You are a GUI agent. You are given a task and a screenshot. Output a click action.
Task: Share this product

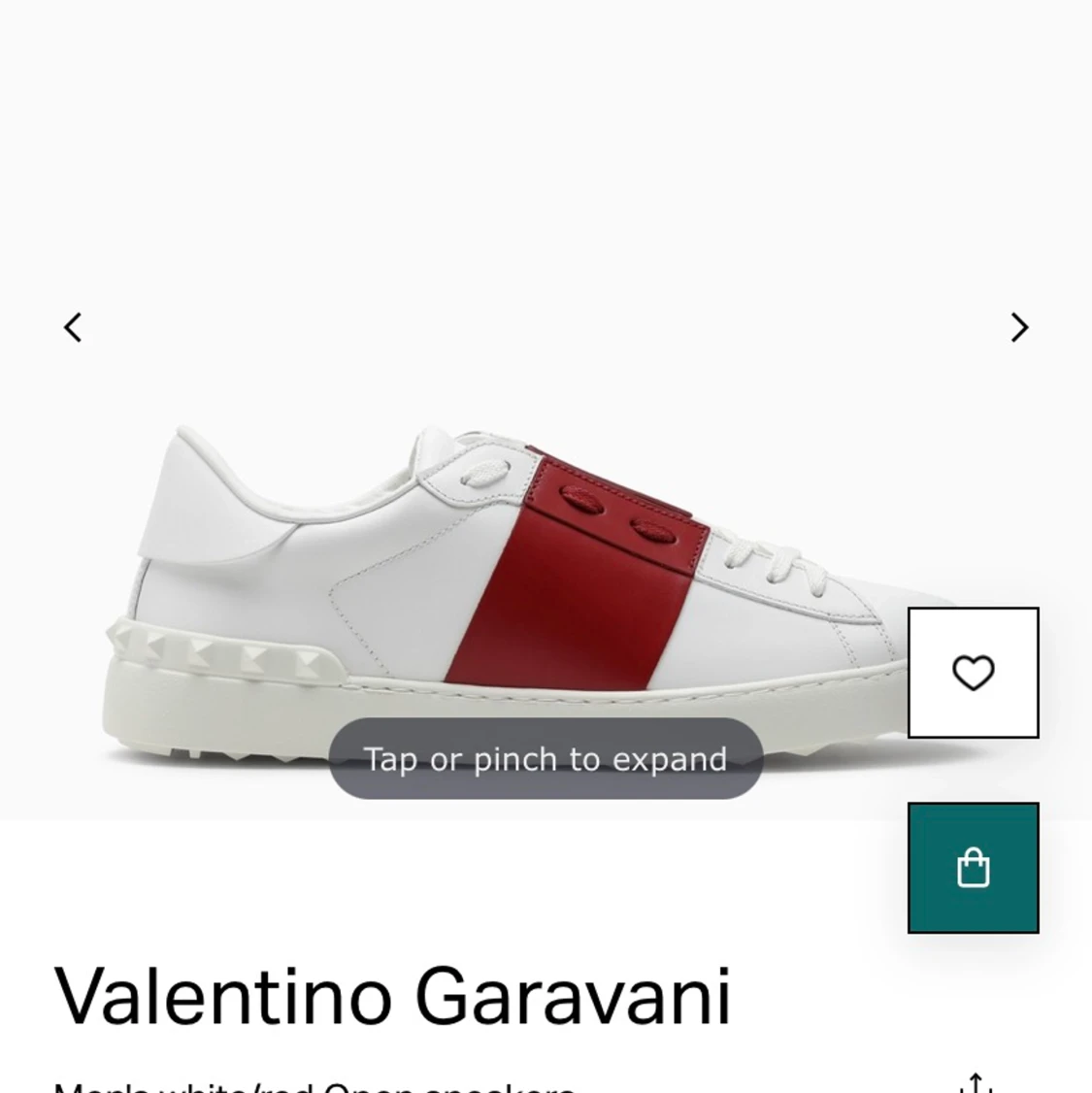tap(976, 1083)
